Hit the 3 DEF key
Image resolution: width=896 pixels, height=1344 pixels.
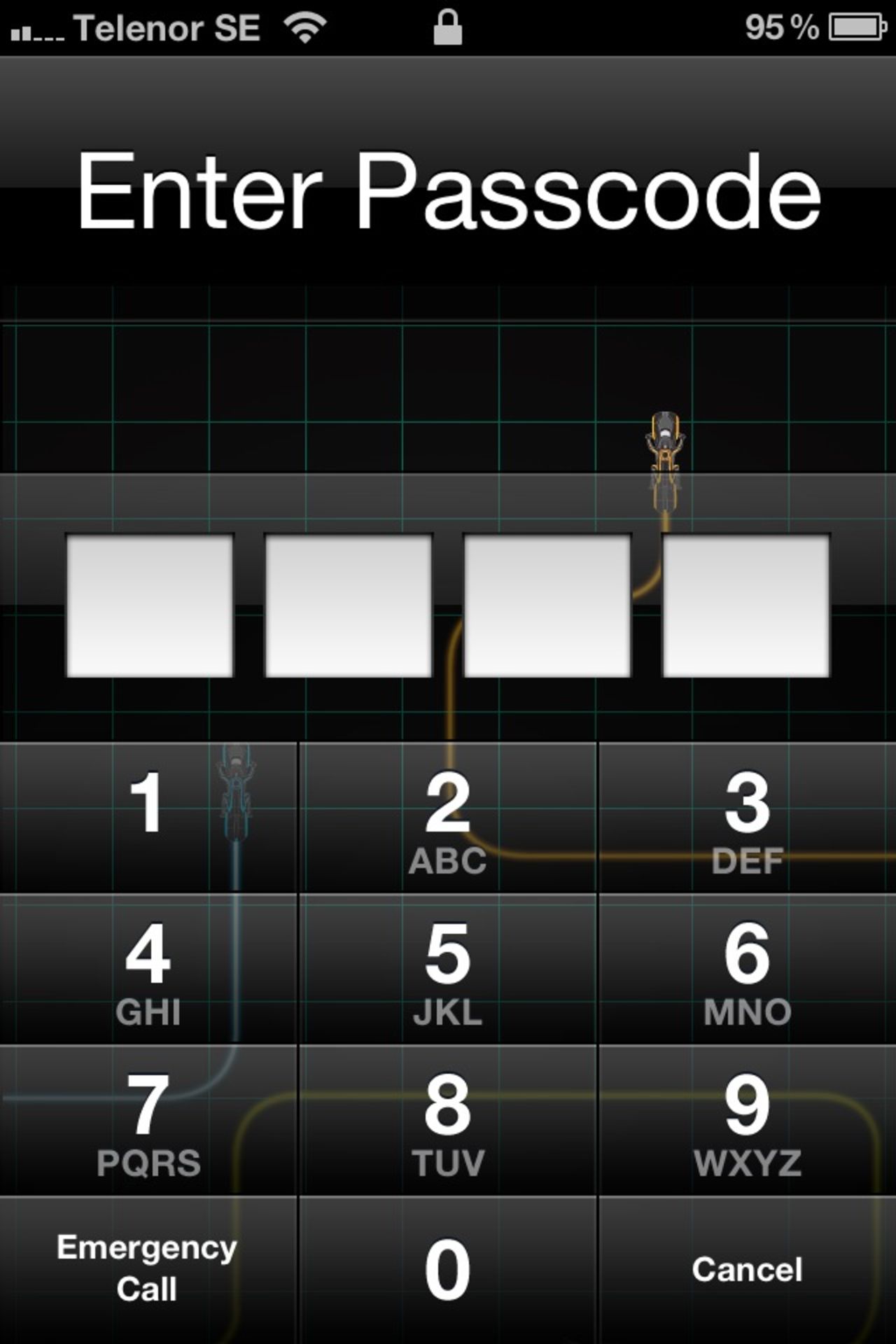tap(747, 817)
